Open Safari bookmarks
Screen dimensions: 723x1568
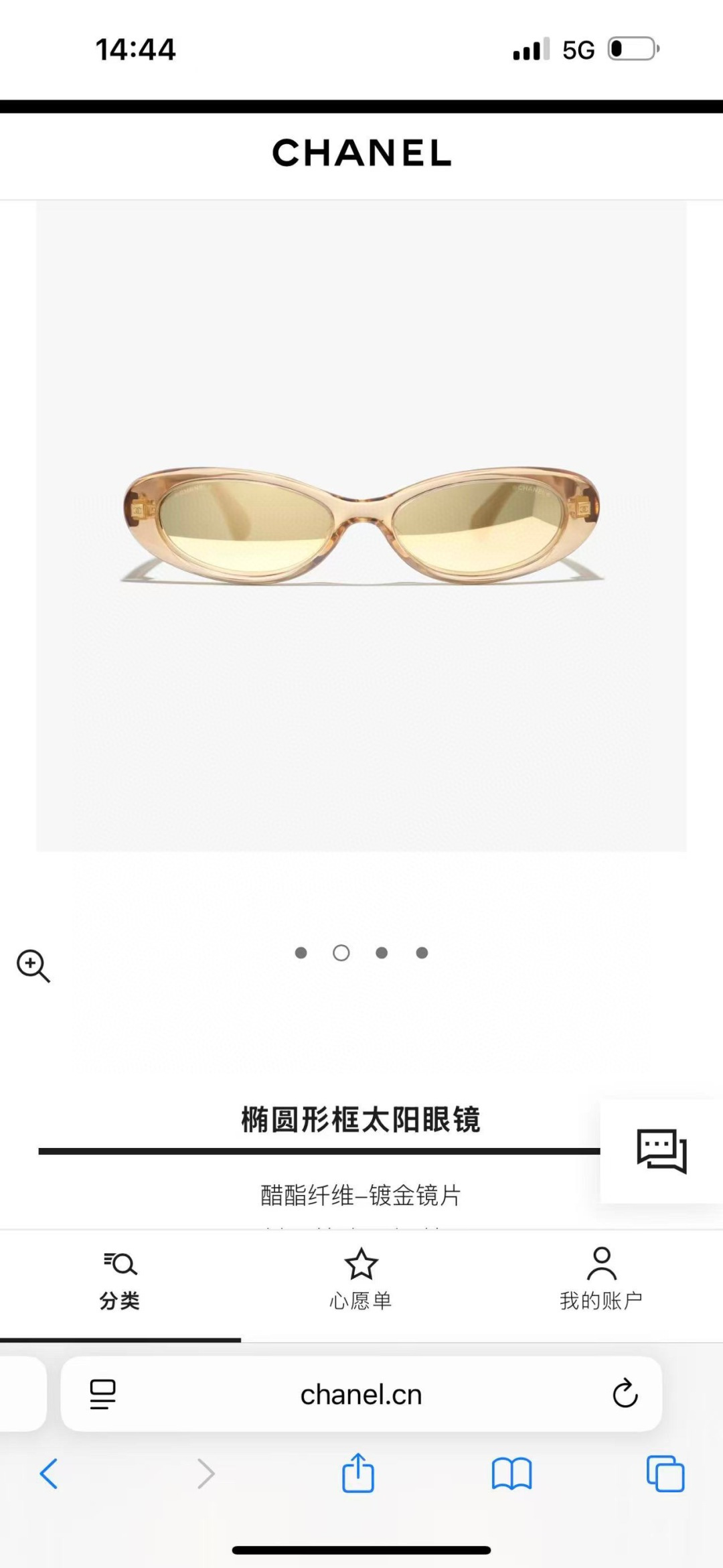pos(511,1474)
